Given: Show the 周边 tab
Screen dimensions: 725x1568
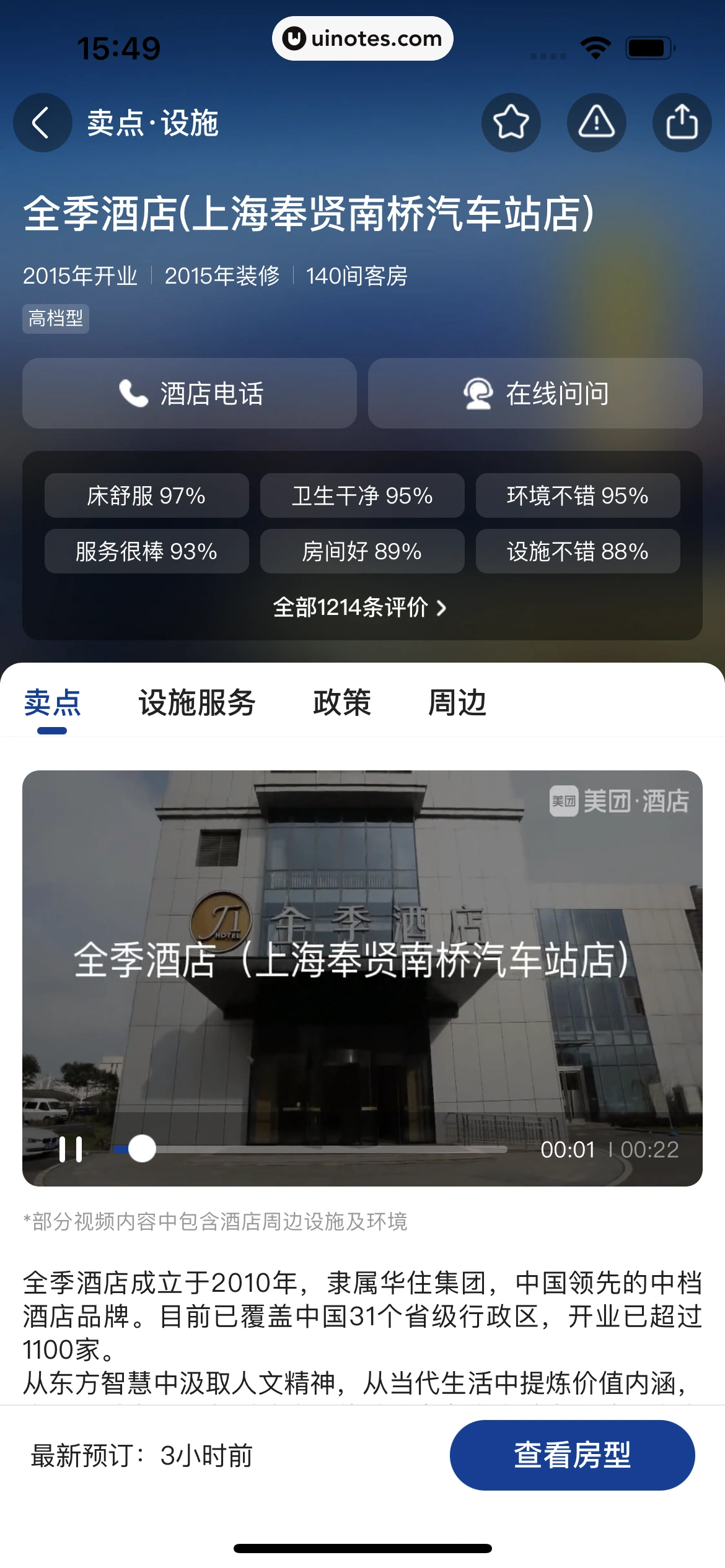Looking at the screenshot, I should coord(457,703).
